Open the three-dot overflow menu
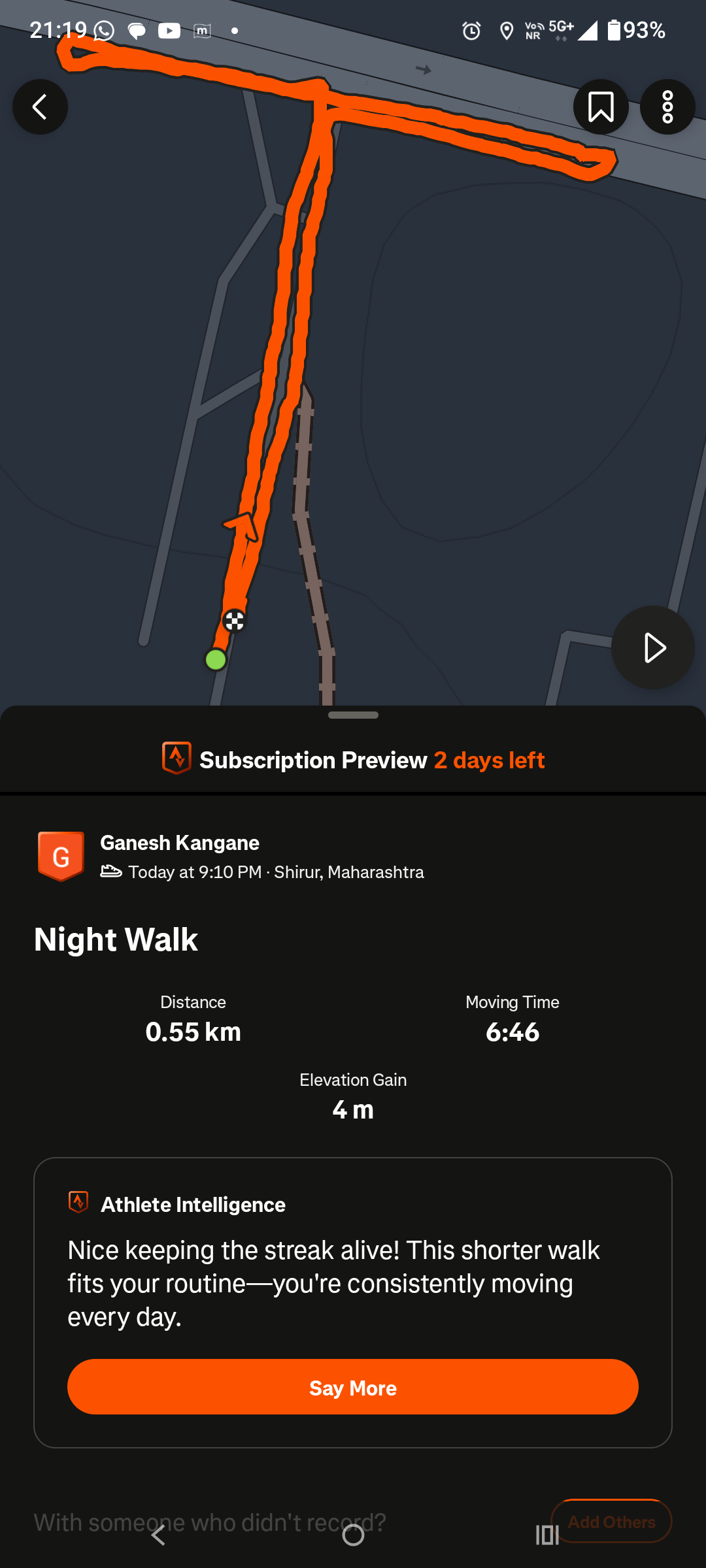The width and height of the screenshot is (706, 1568). 667,107
